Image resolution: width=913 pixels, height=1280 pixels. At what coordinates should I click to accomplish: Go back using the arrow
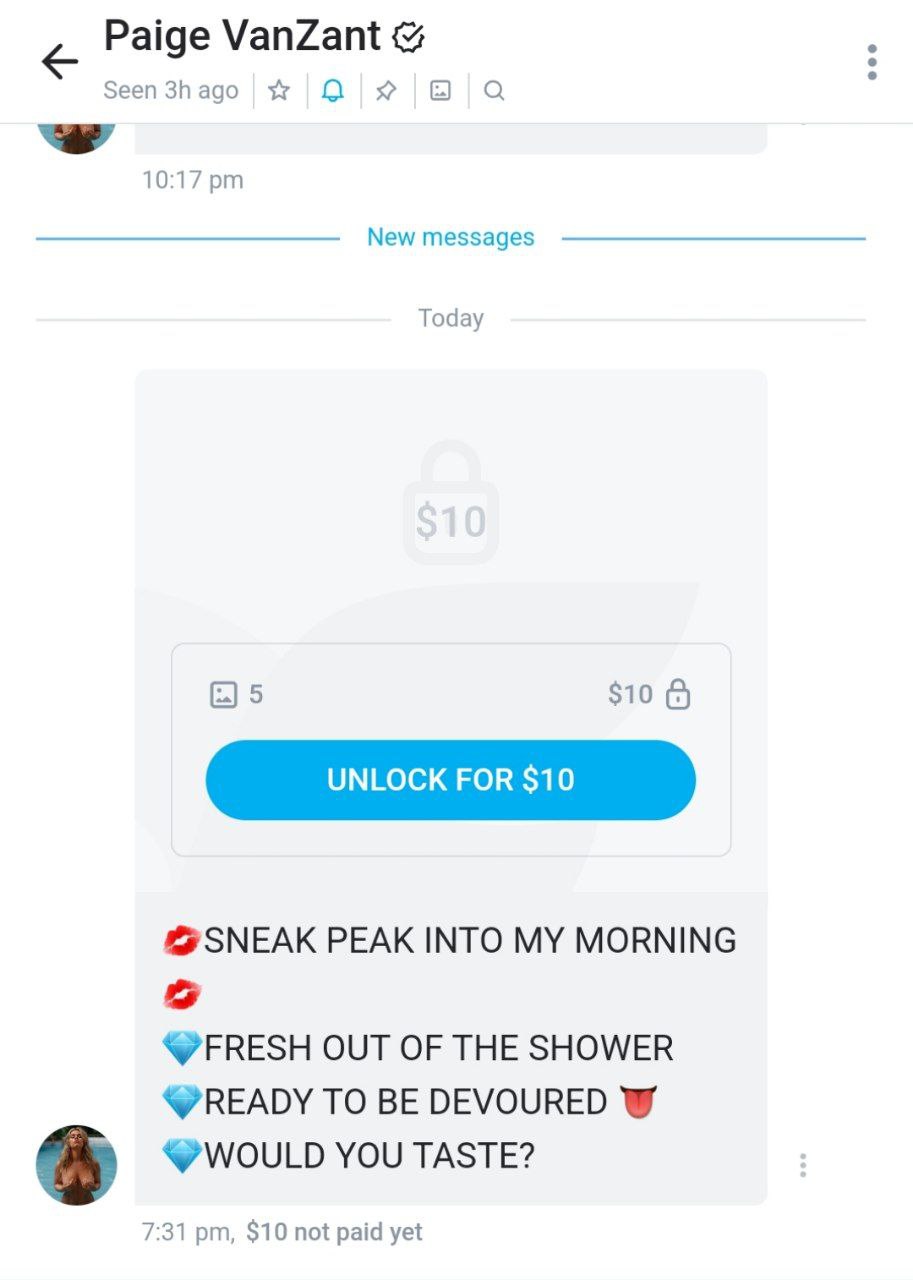[x=59, y=62]
